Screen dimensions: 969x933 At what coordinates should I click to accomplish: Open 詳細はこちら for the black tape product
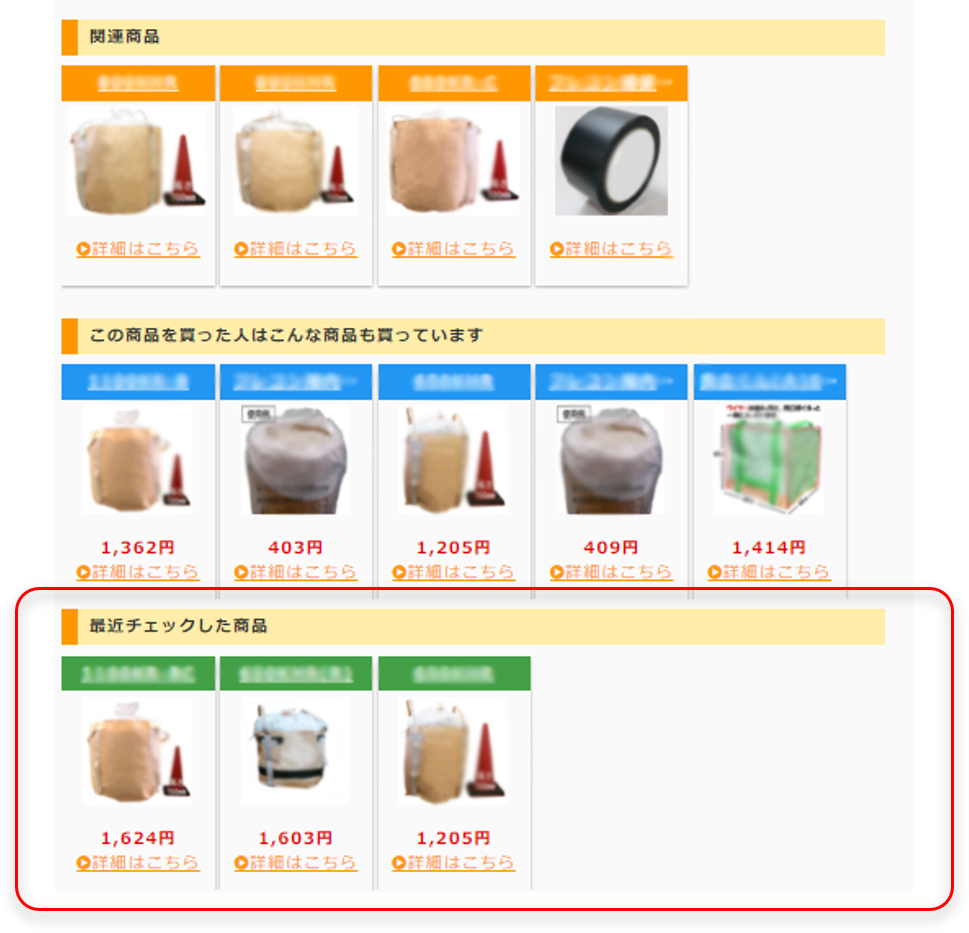(x=611, y=249)
